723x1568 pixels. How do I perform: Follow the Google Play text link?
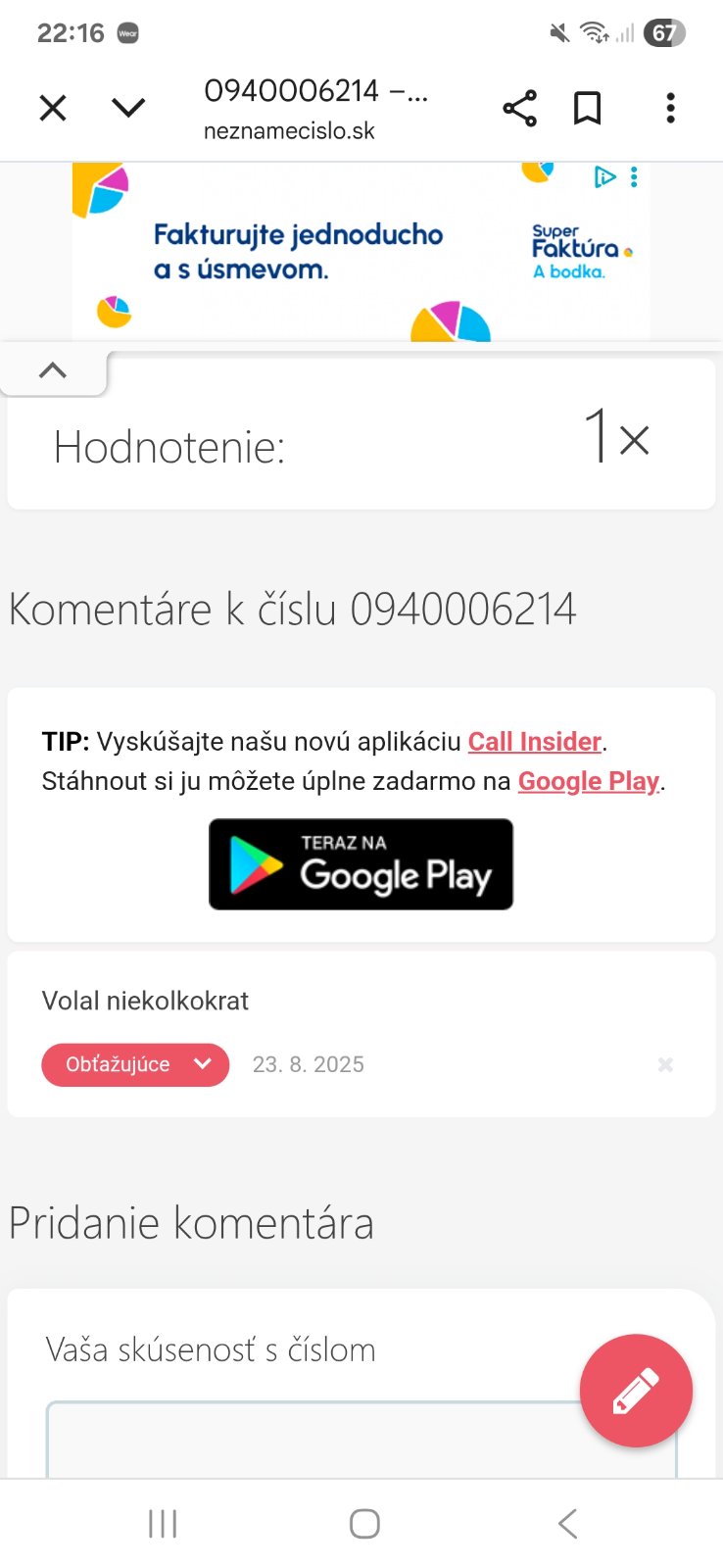coord(588,781)
